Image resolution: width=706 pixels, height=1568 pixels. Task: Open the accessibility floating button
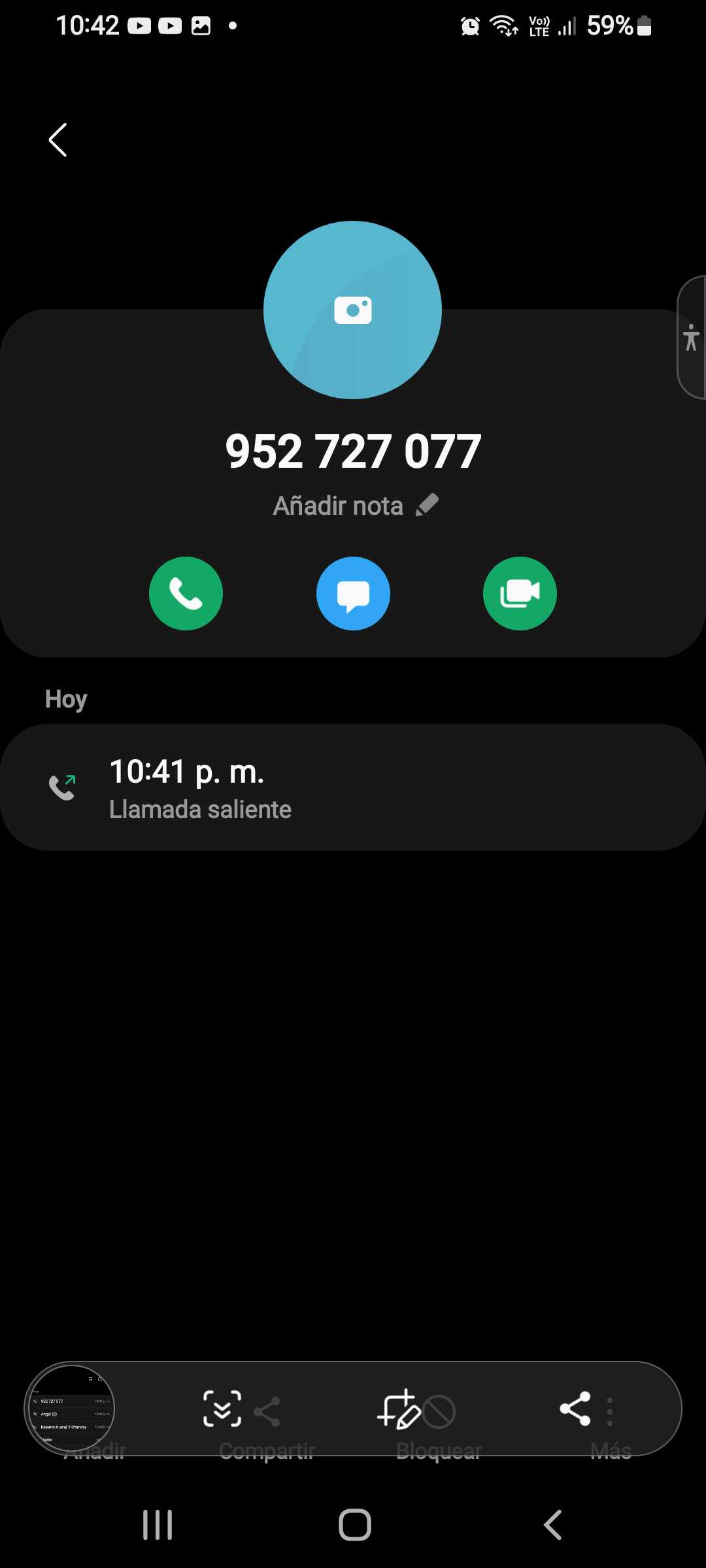pyautogui.click(x=691, y=337)
